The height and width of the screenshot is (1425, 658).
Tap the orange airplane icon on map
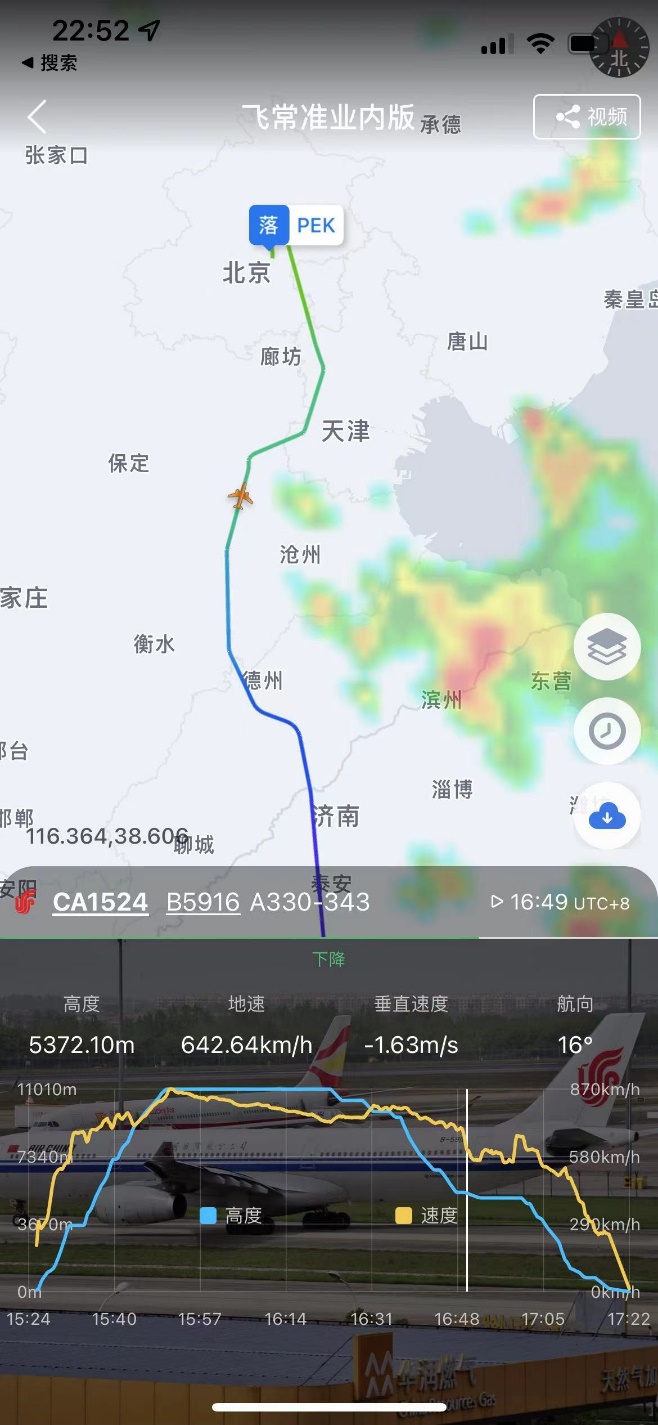pos(240,495)
